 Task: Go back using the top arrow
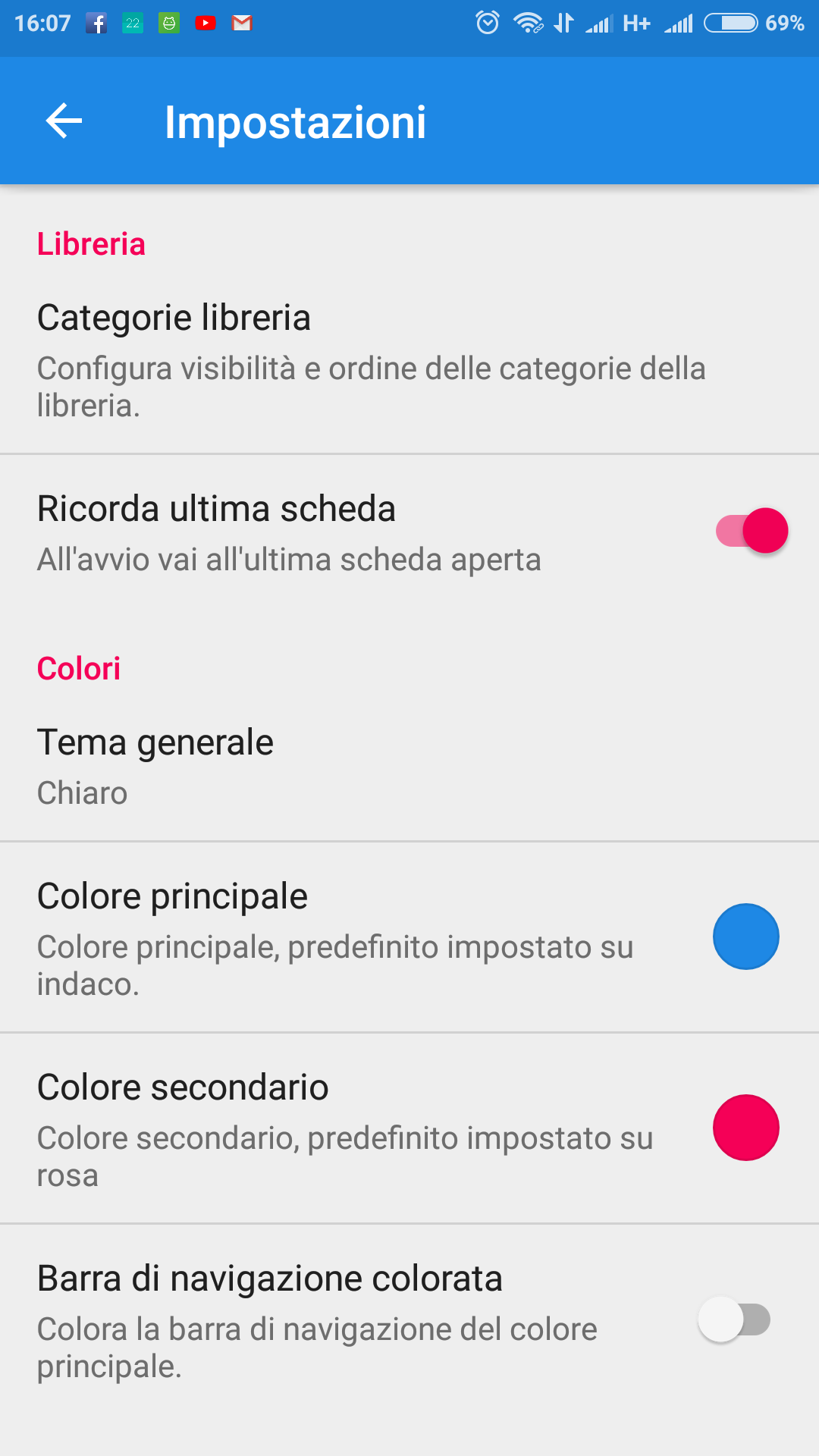pos(64,121)
